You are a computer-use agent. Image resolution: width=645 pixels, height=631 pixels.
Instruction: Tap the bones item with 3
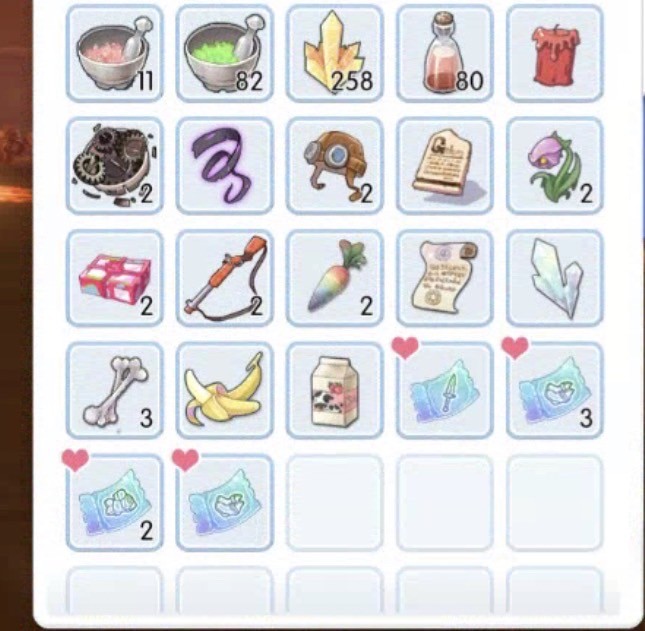click(115, 390)
